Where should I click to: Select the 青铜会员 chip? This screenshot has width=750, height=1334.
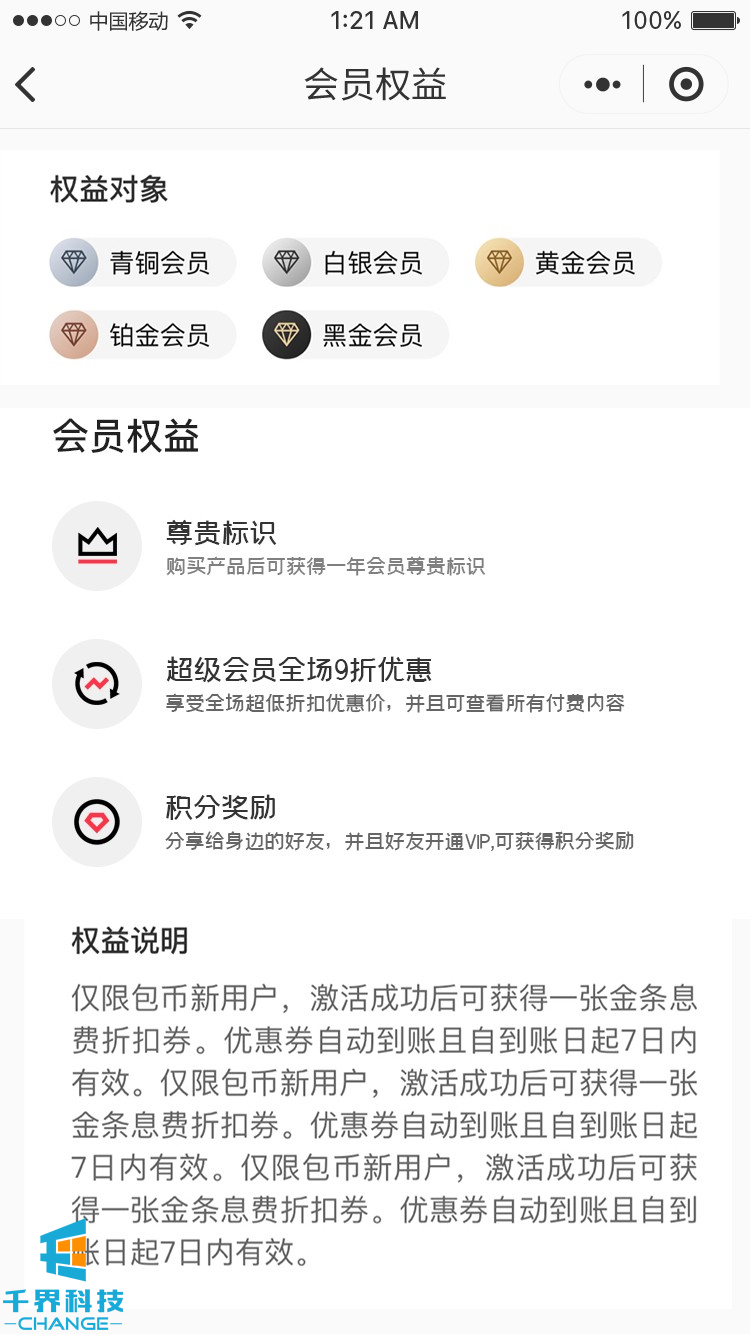tap(143, 263)
